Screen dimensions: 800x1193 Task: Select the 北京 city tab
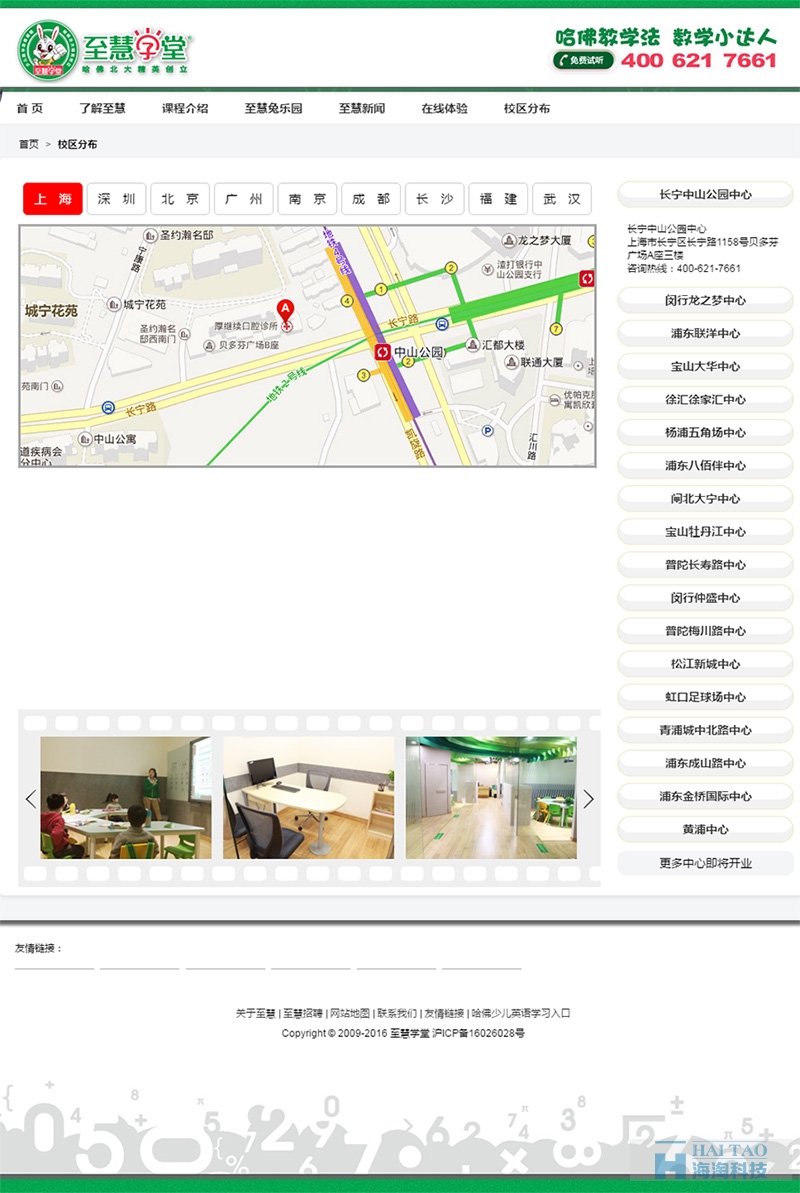(x=180, y=199)
